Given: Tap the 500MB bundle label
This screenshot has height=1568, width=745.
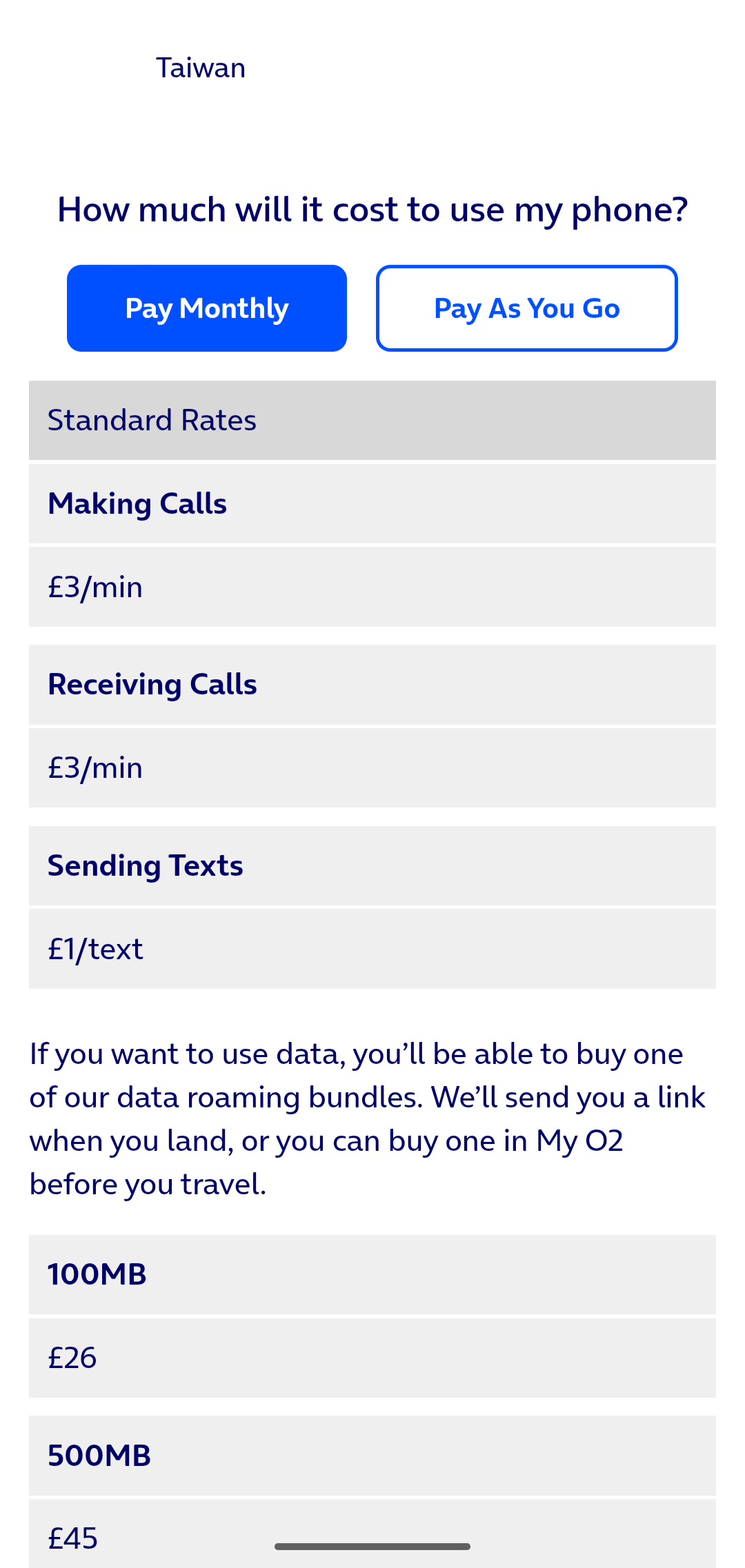Looking at the screenshot, I should 99,1454.
